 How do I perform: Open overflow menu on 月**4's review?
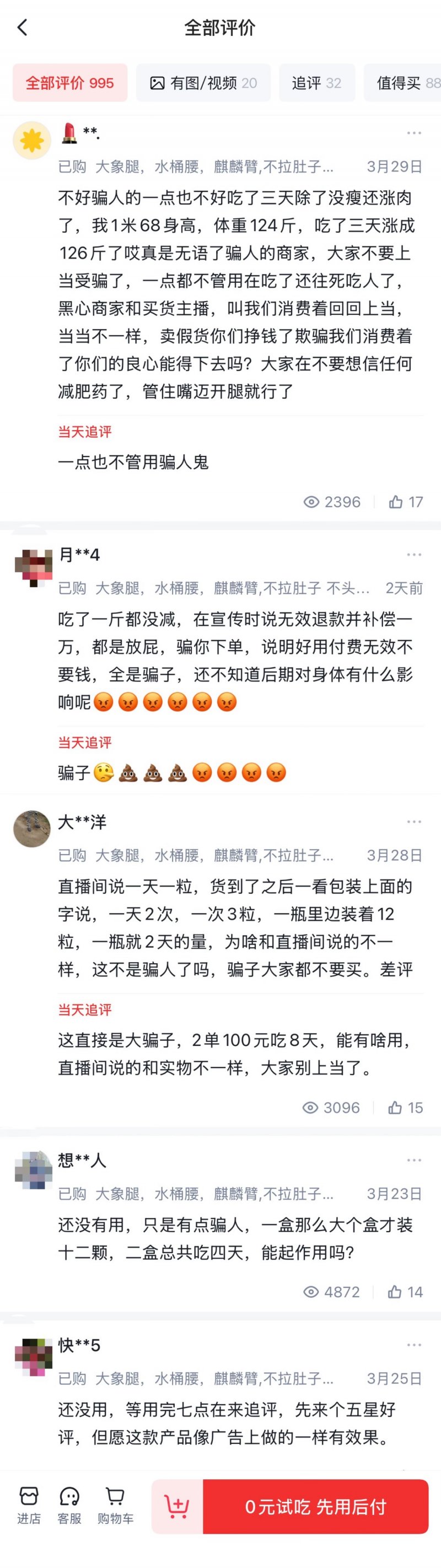[413, 555]
